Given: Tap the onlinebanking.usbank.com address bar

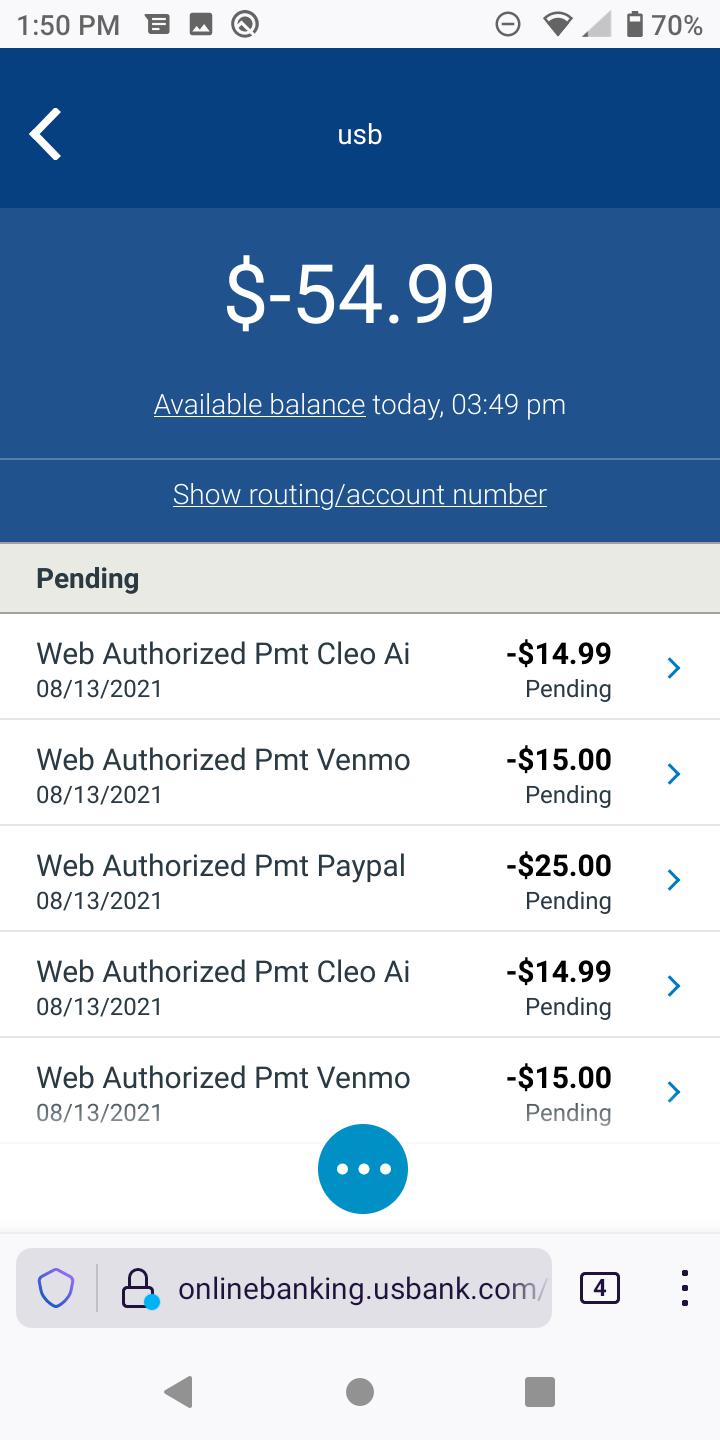Looking at the screenshot, I should pyautogui.click(x=360, y=1287).
